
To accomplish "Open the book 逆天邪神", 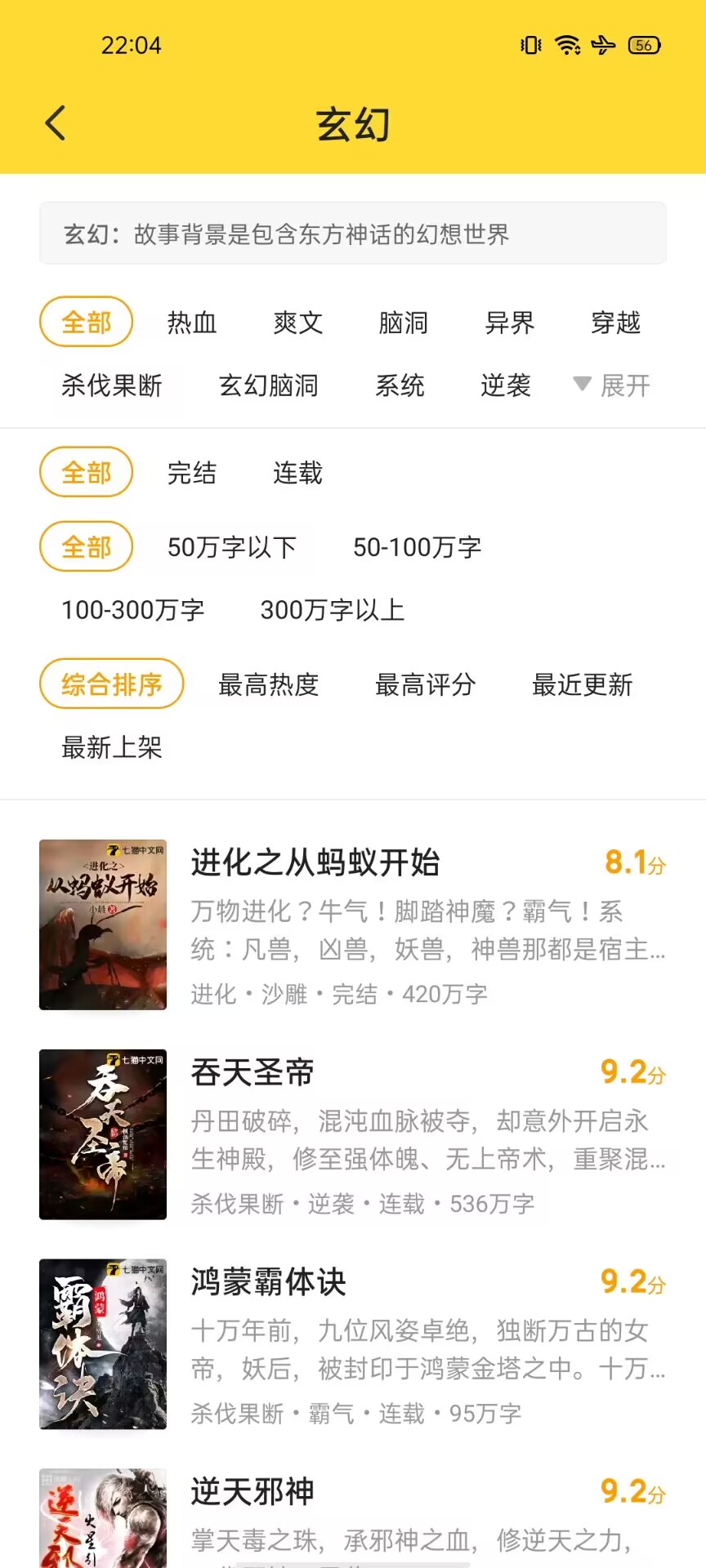I will point(252,1492).
